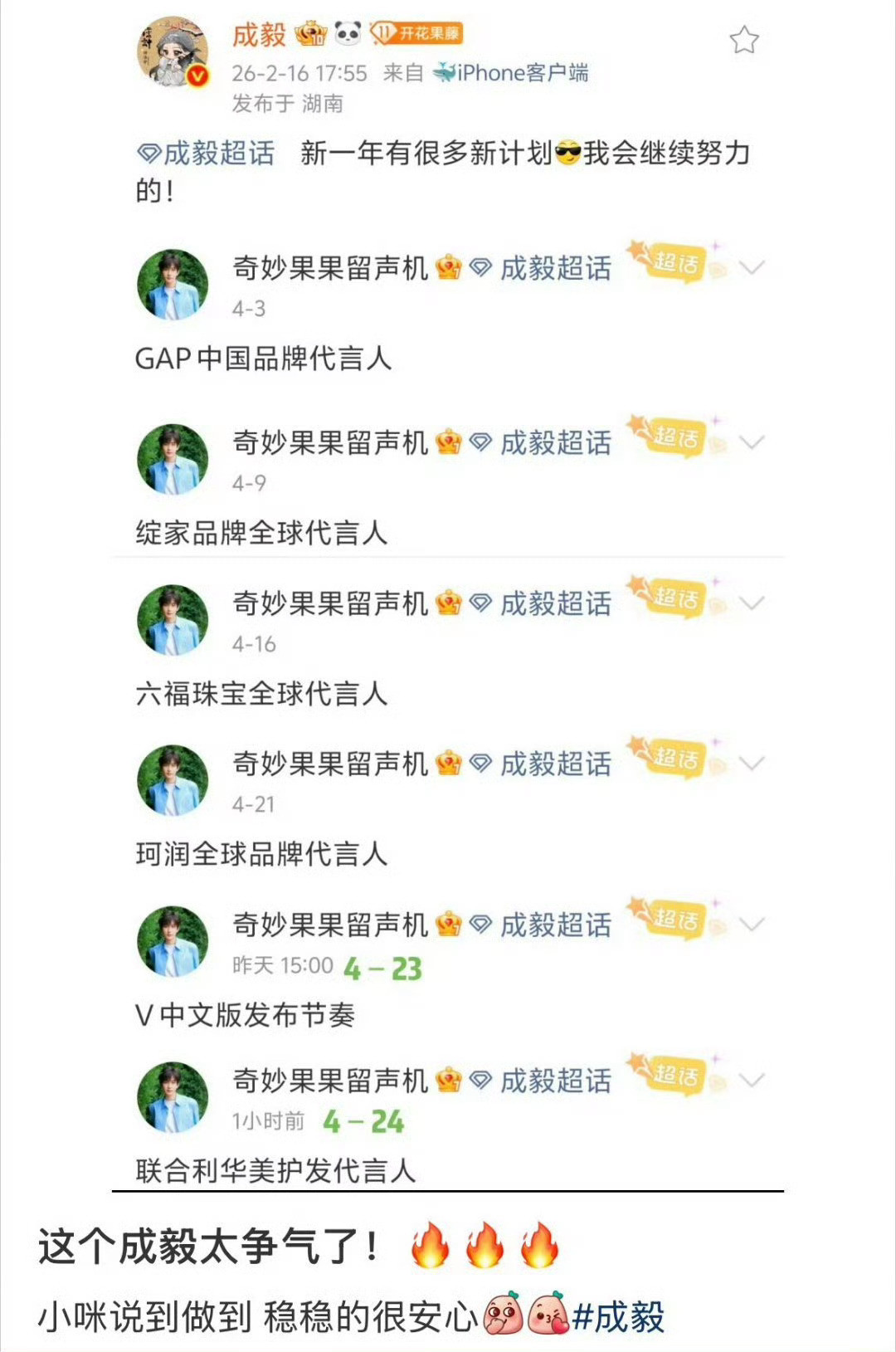Open 成毅's profile by clicking his username
This screenshot has width=896, height=1352.
click(258, 33)
